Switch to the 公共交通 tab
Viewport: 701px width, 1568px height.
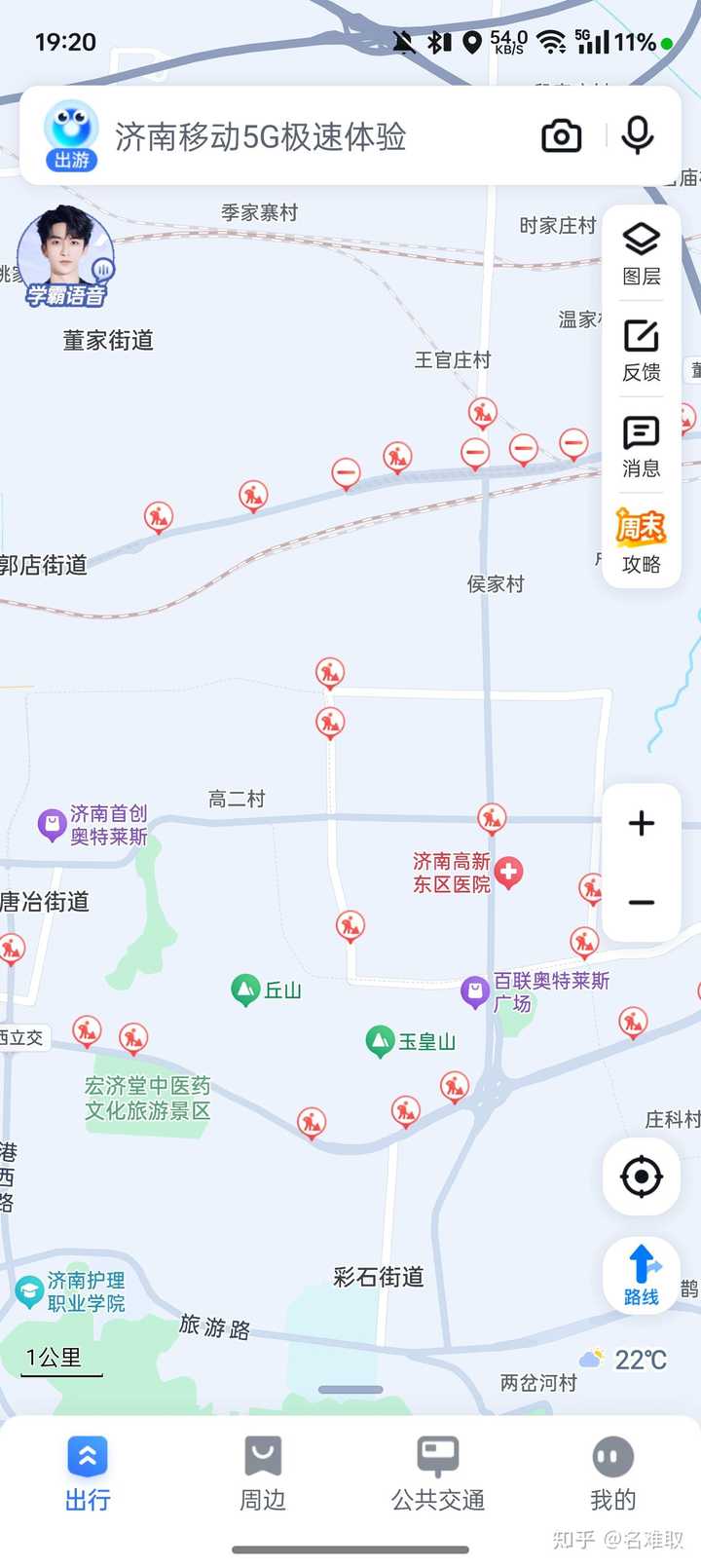tap(438, 1475)
